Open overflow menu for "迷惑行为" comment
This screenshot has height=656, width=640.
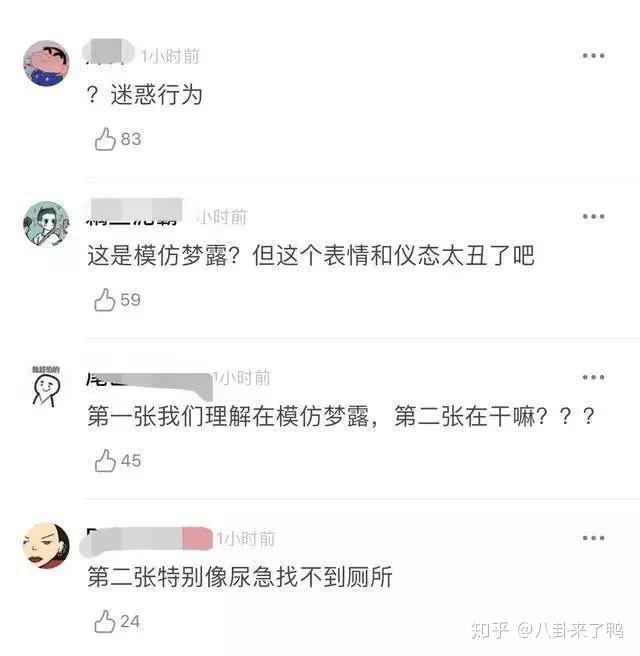point(594,56)
